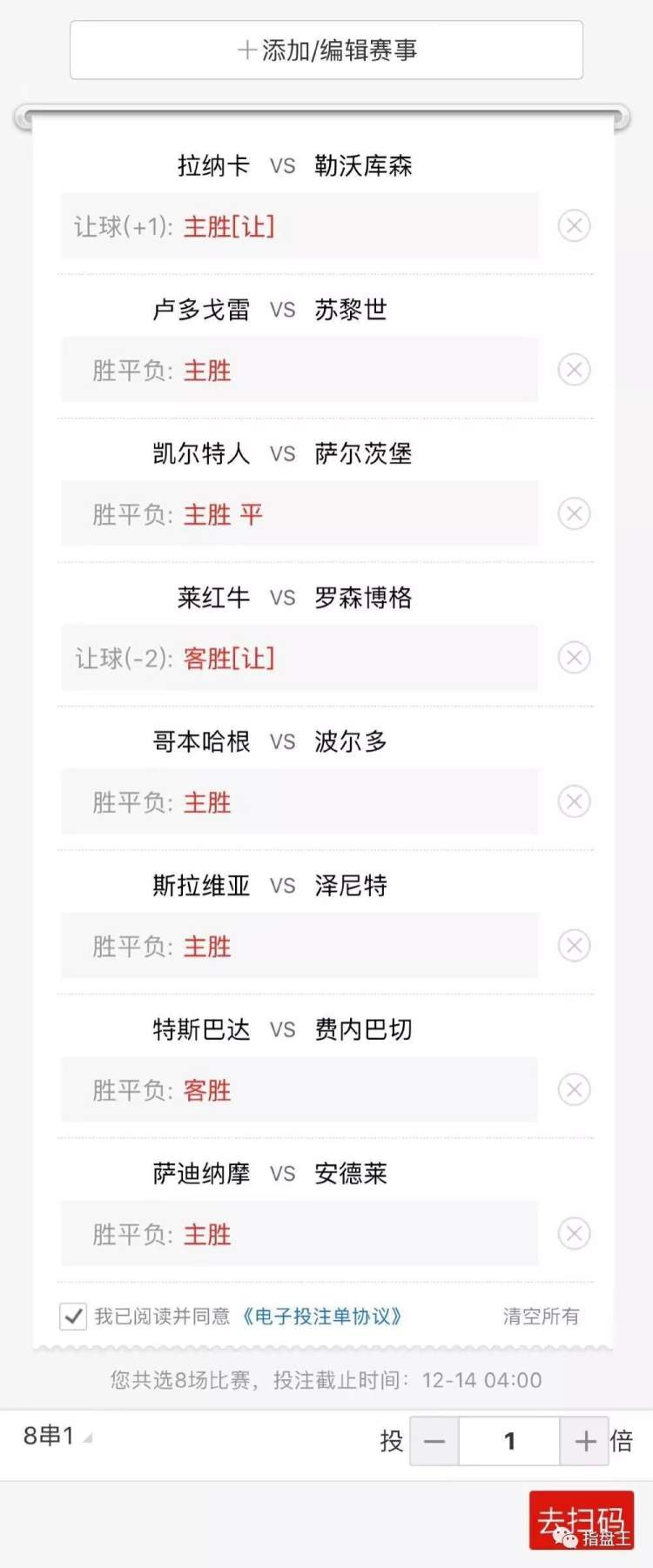
Task: Remove the 哥本哈根 vs 波尔多 match
Action: [574, 801]
